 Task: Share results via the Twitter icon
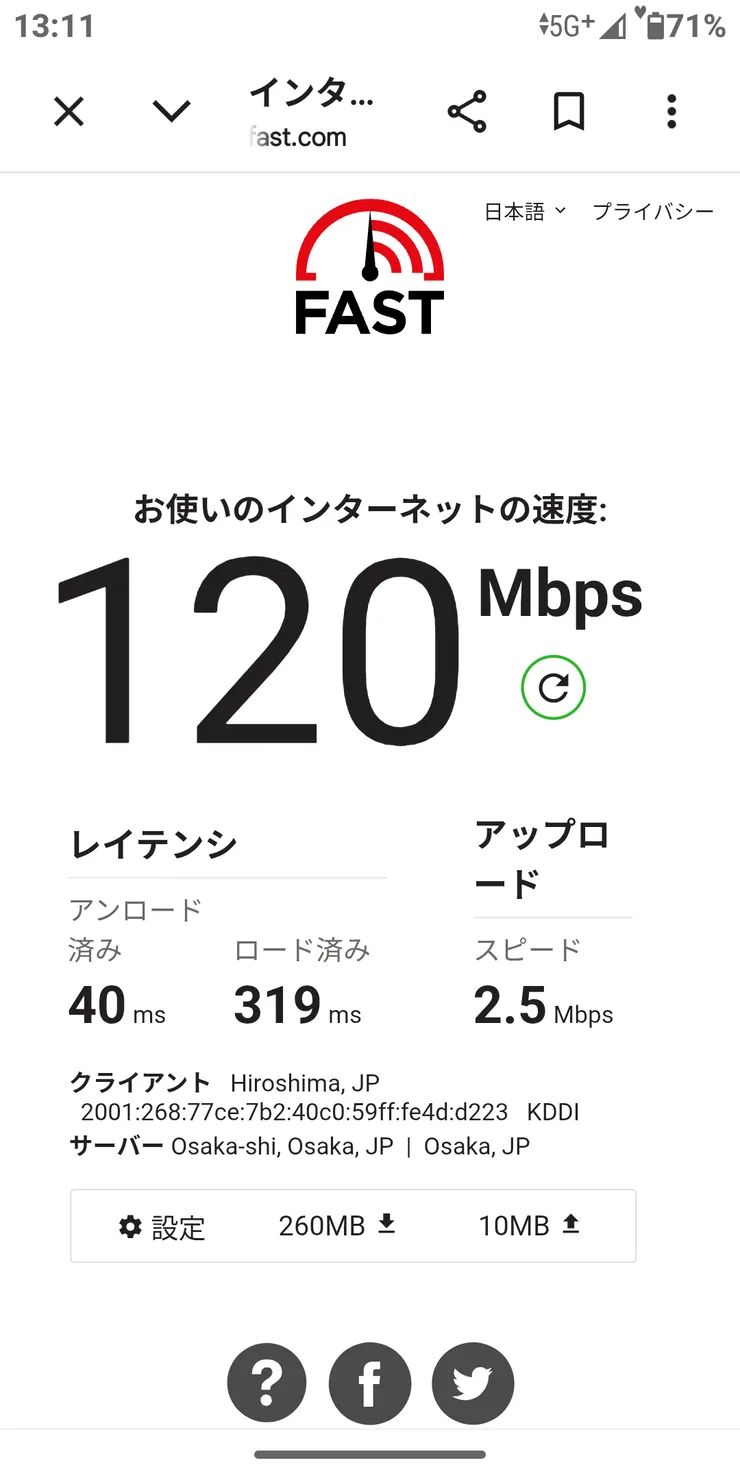coord(472,1383)
